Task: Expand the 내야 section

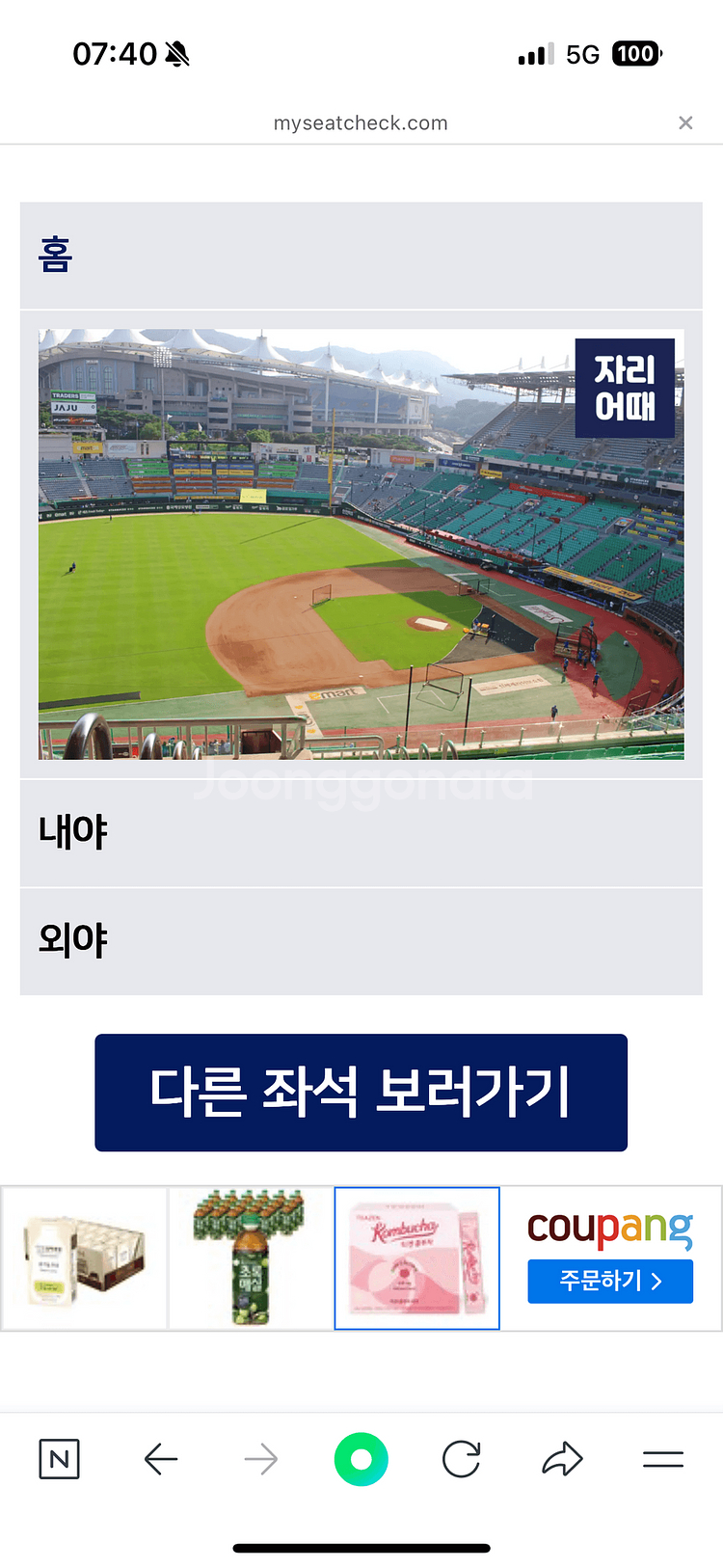Action: coord(361,832)
